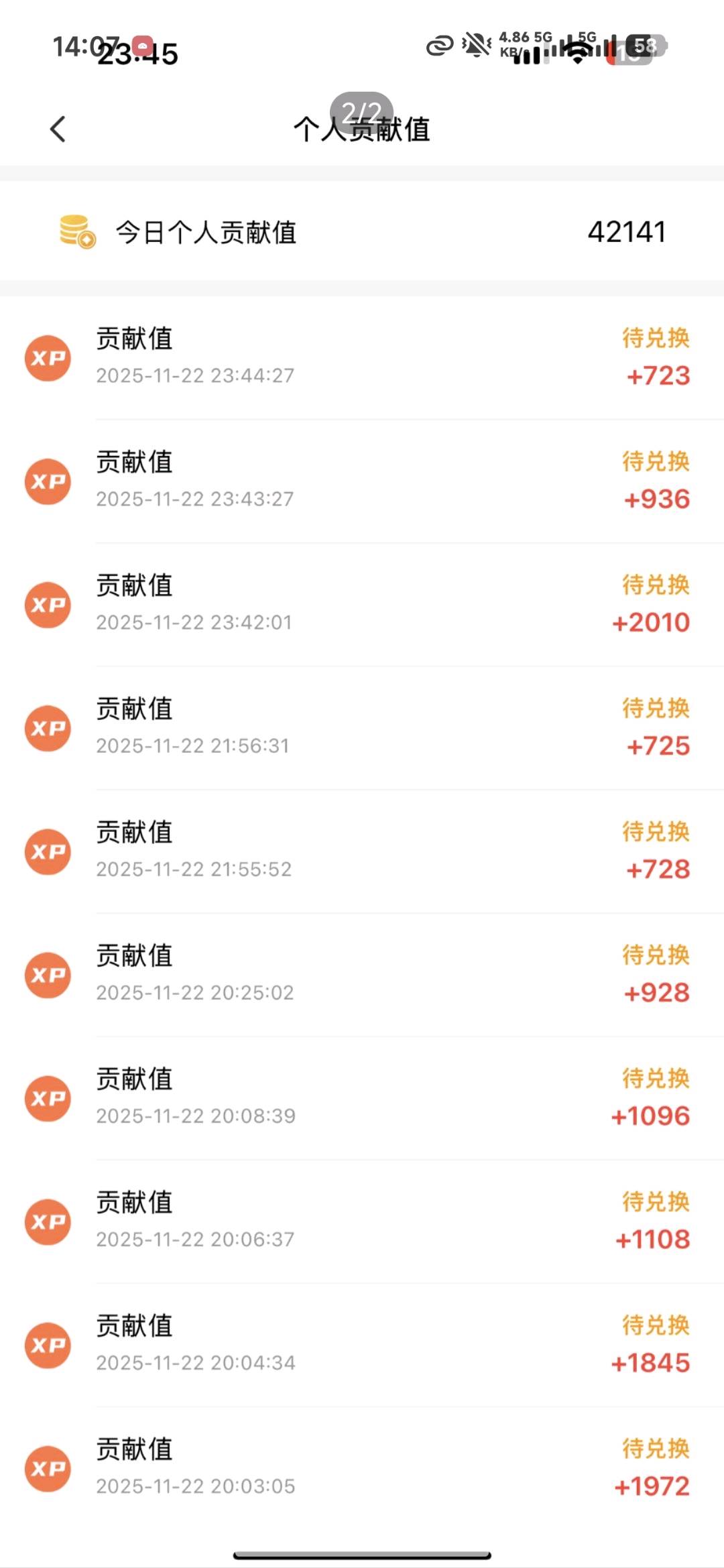Tap the XP badge of the 20:25:02 entry

(48, 975)
